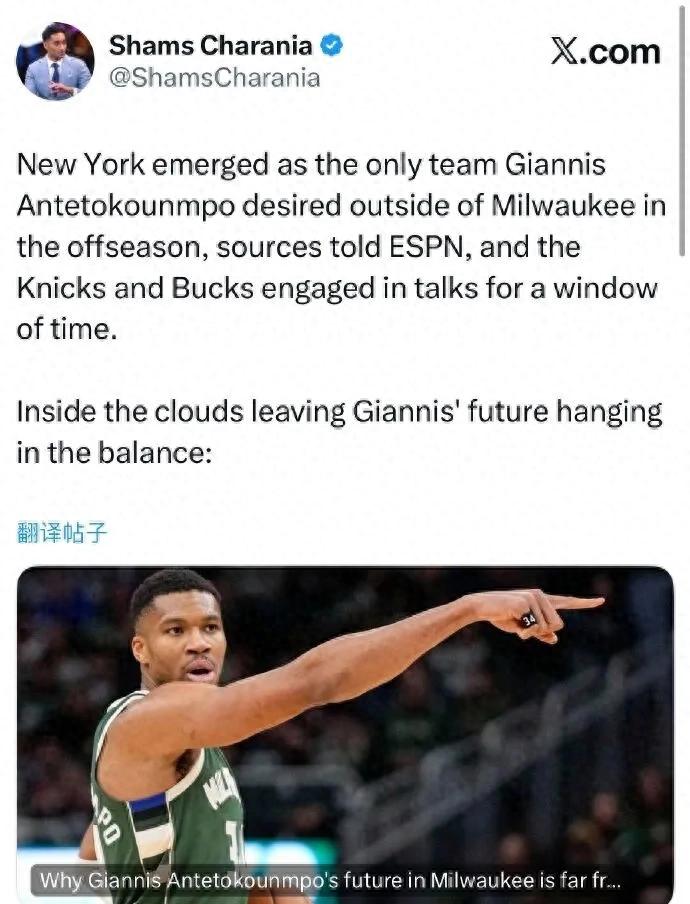690x904 pixels.
Task: Open Shams Charania's profile picture
Action: click(x=55, y=62)
